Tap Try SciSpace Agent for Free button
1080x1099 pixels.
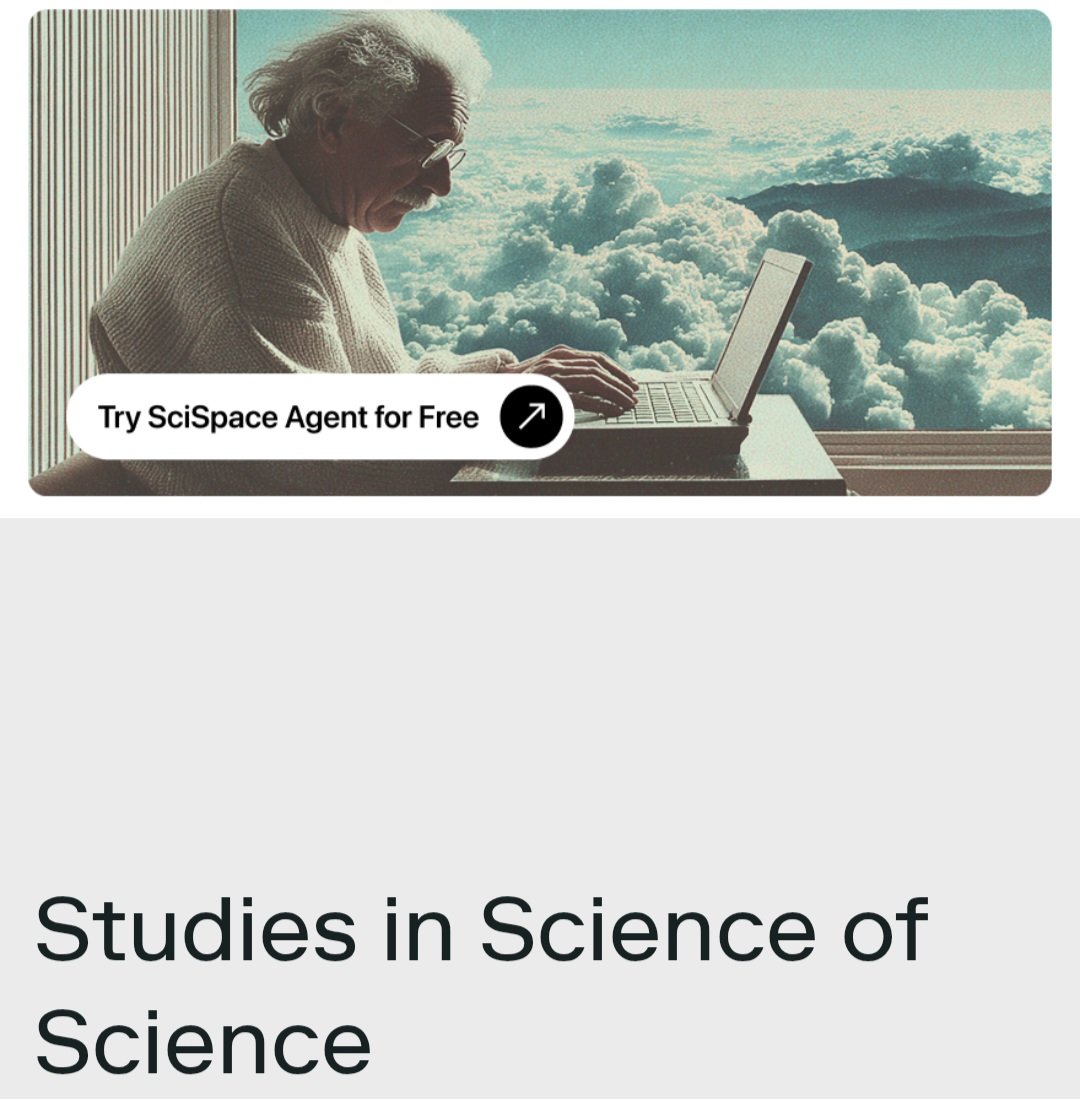[x=320, y=417]
